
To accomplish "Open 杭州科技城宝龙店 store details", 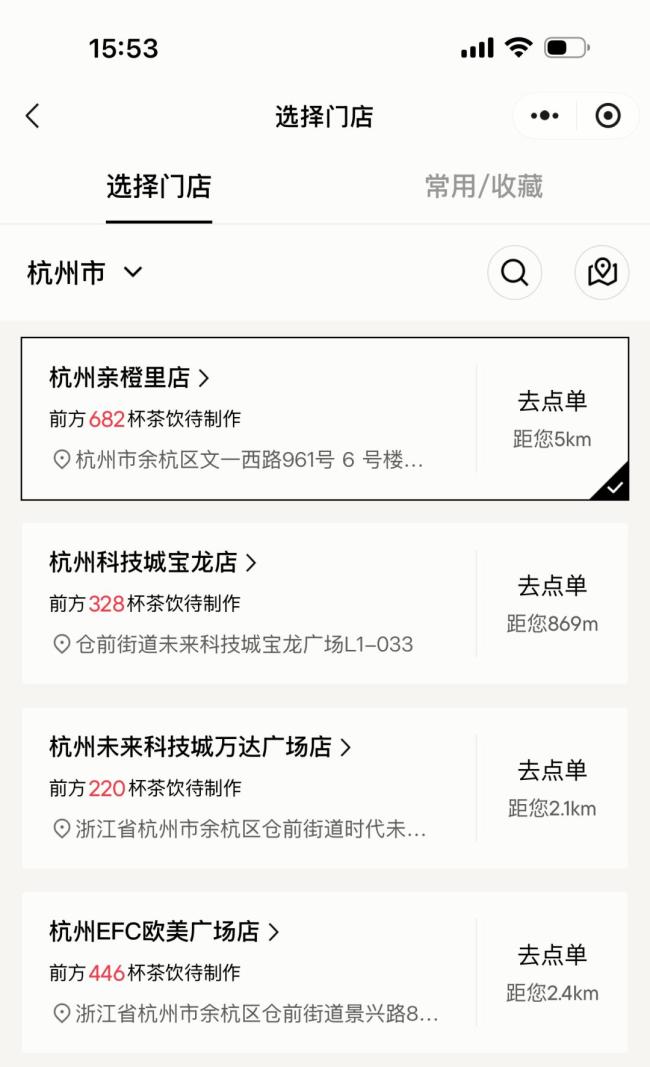I will click(153, 563).
